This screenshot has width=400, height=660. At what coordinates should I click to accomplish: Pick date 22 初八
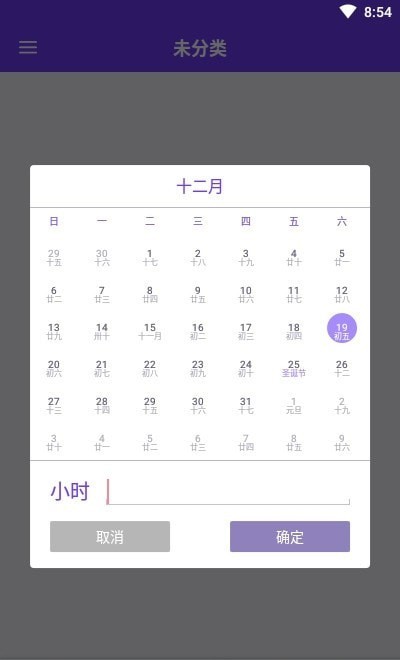[150, 368]
